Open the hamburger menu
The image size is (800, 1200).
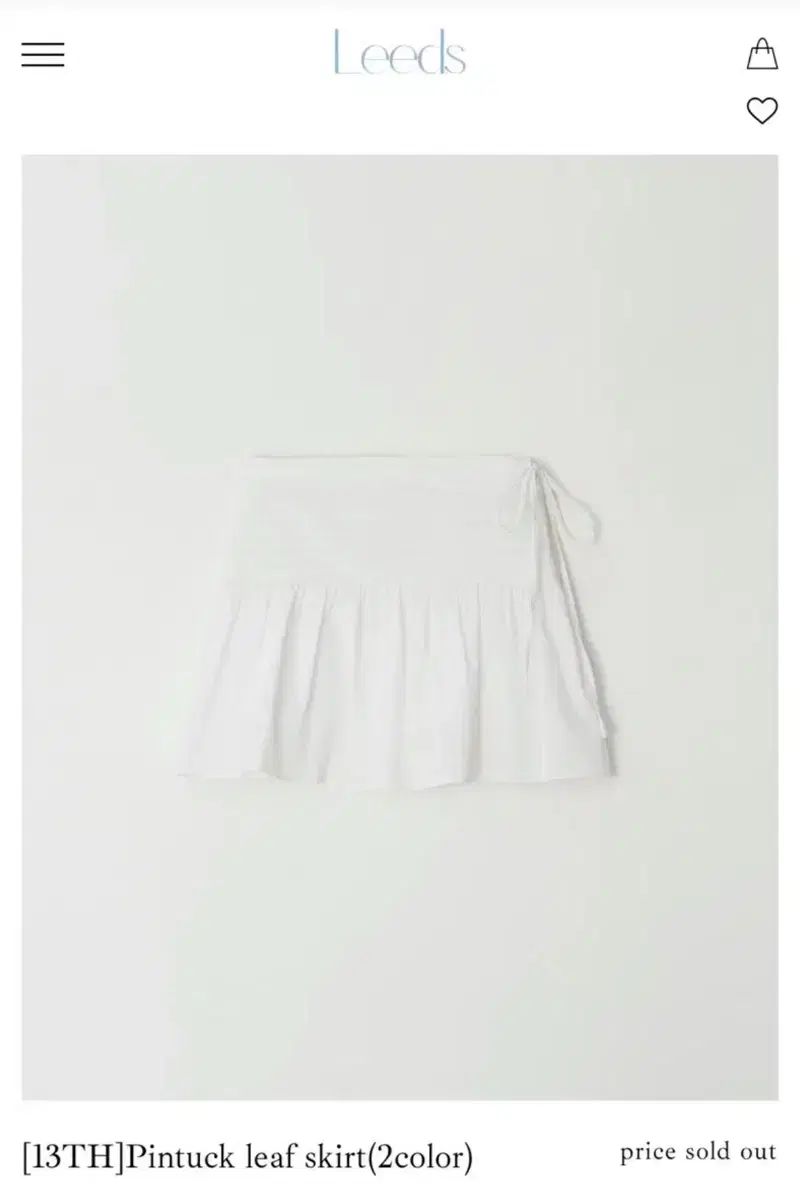tap(43, 55)
